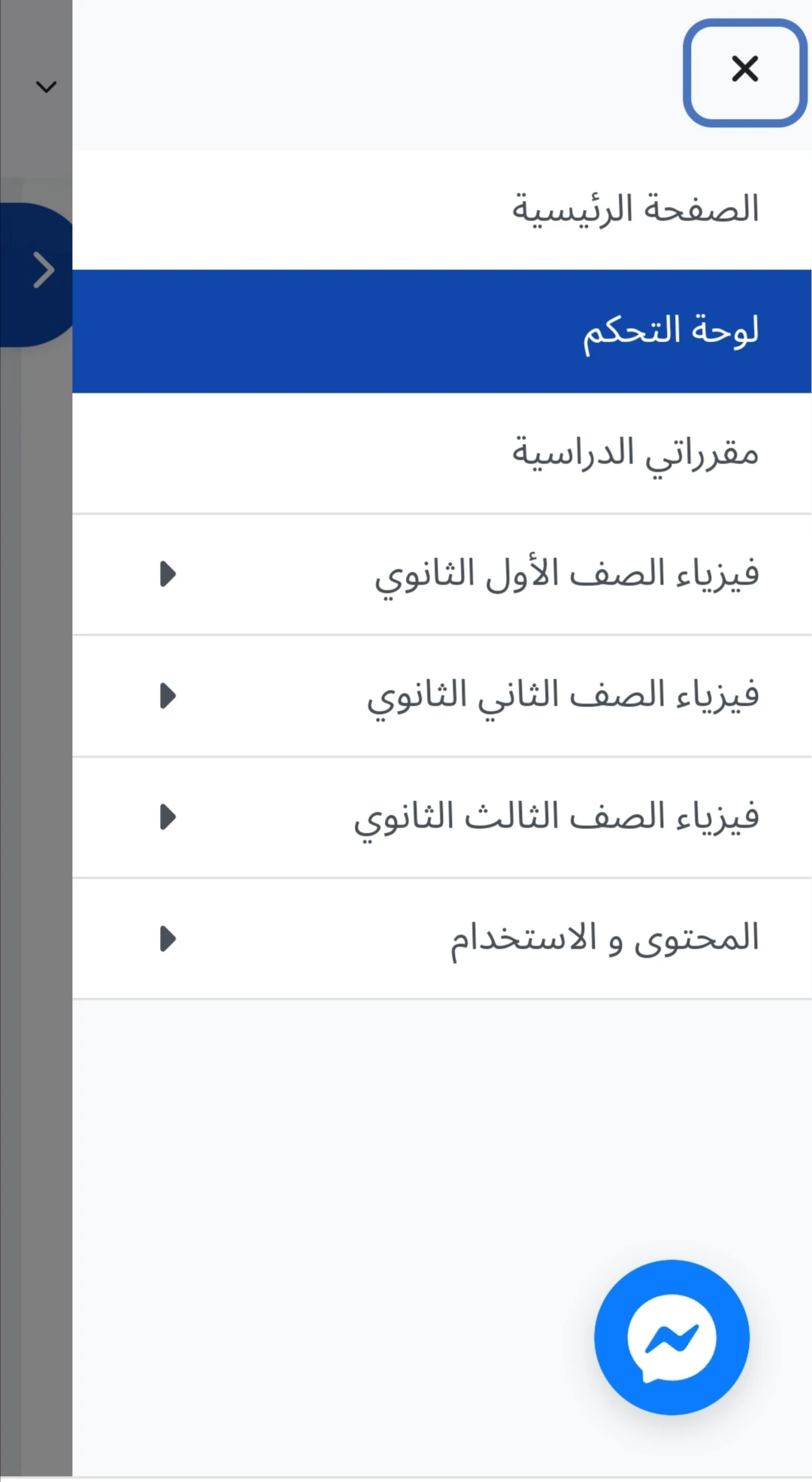Viewport: 812px width, 1482px height.
Task: Click the chevron icon at top left
Action: (45, 85)
